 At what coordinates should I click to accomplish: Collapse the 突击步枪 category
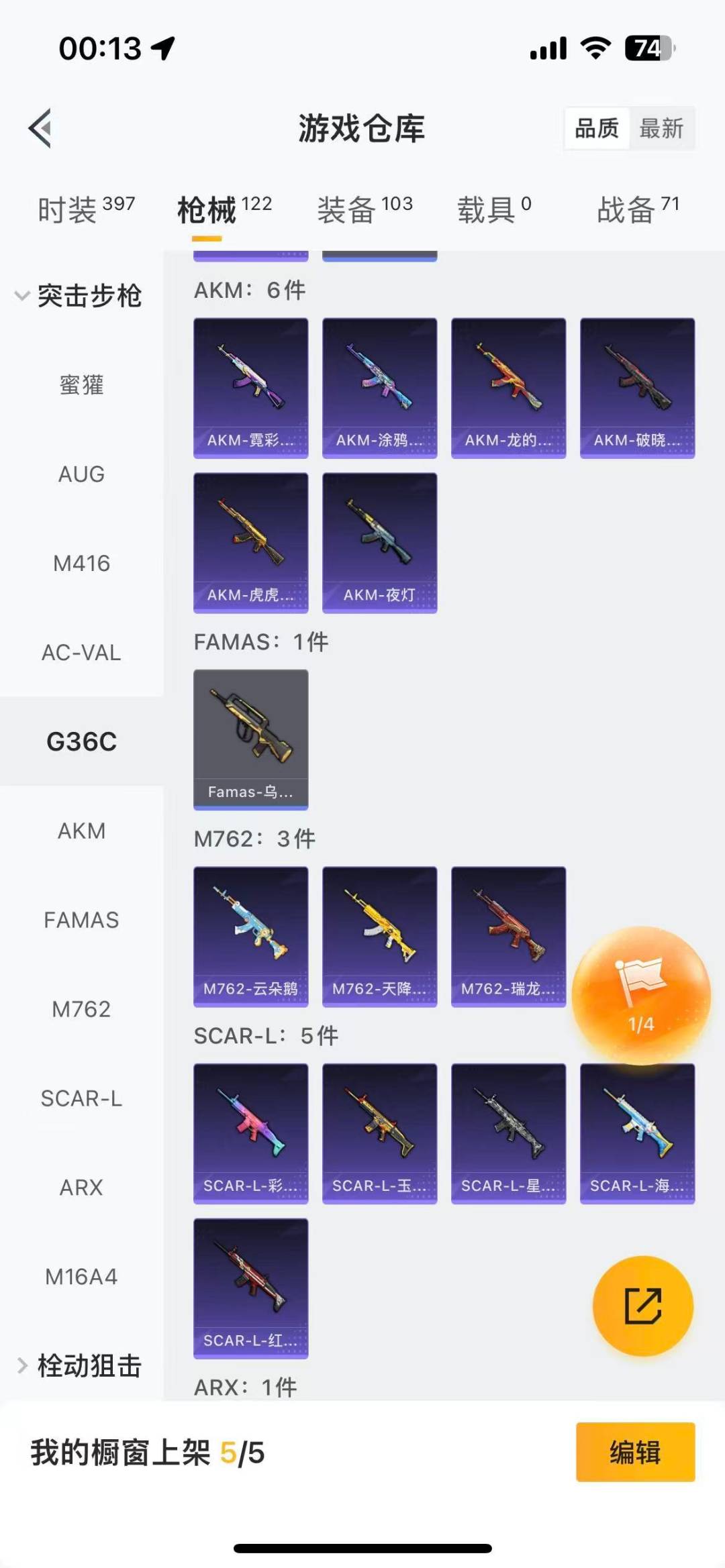pos(79,296)
